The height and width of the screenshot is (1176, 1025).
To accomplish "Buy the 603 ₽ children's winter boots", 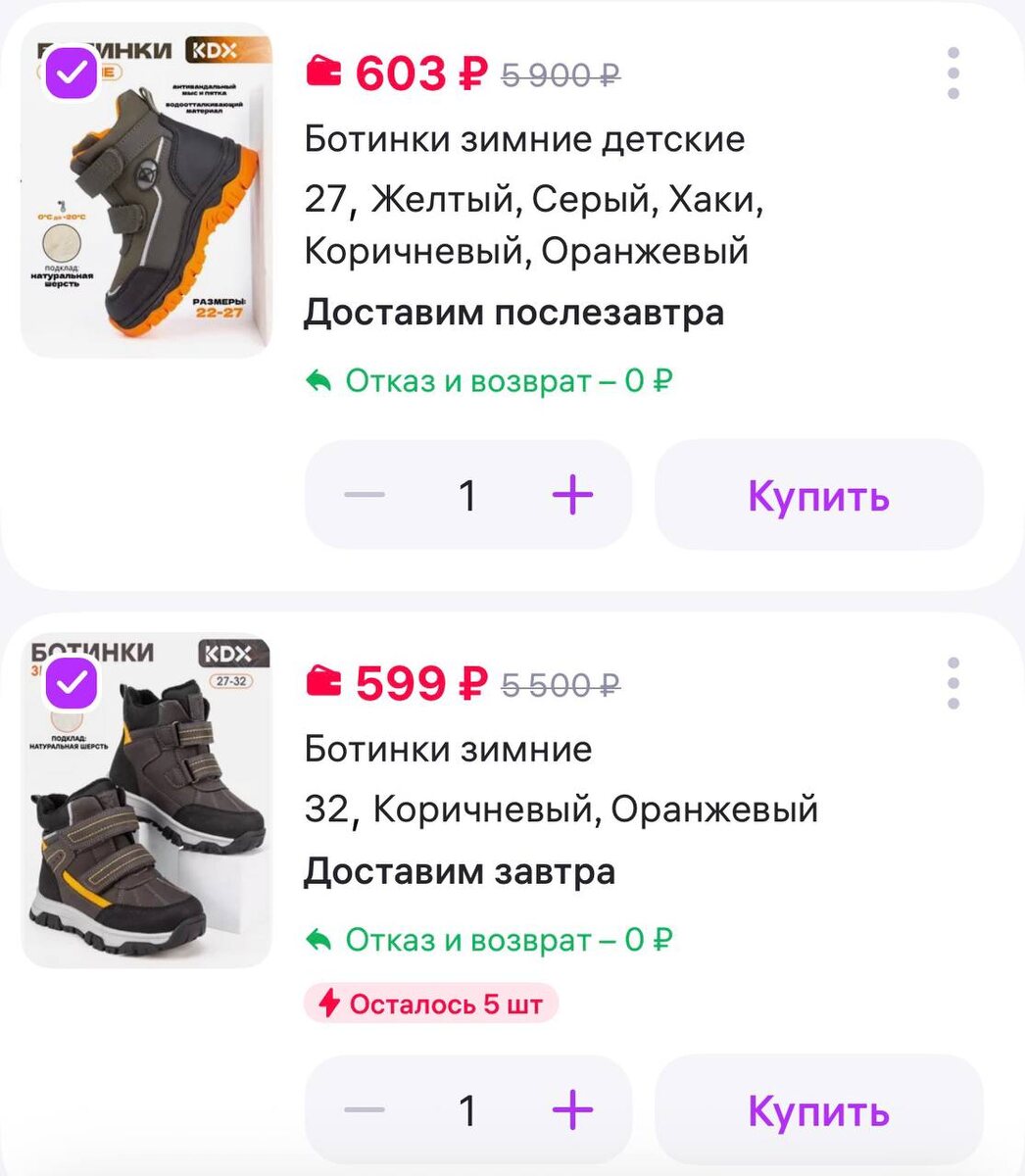I will click(818, 495).
